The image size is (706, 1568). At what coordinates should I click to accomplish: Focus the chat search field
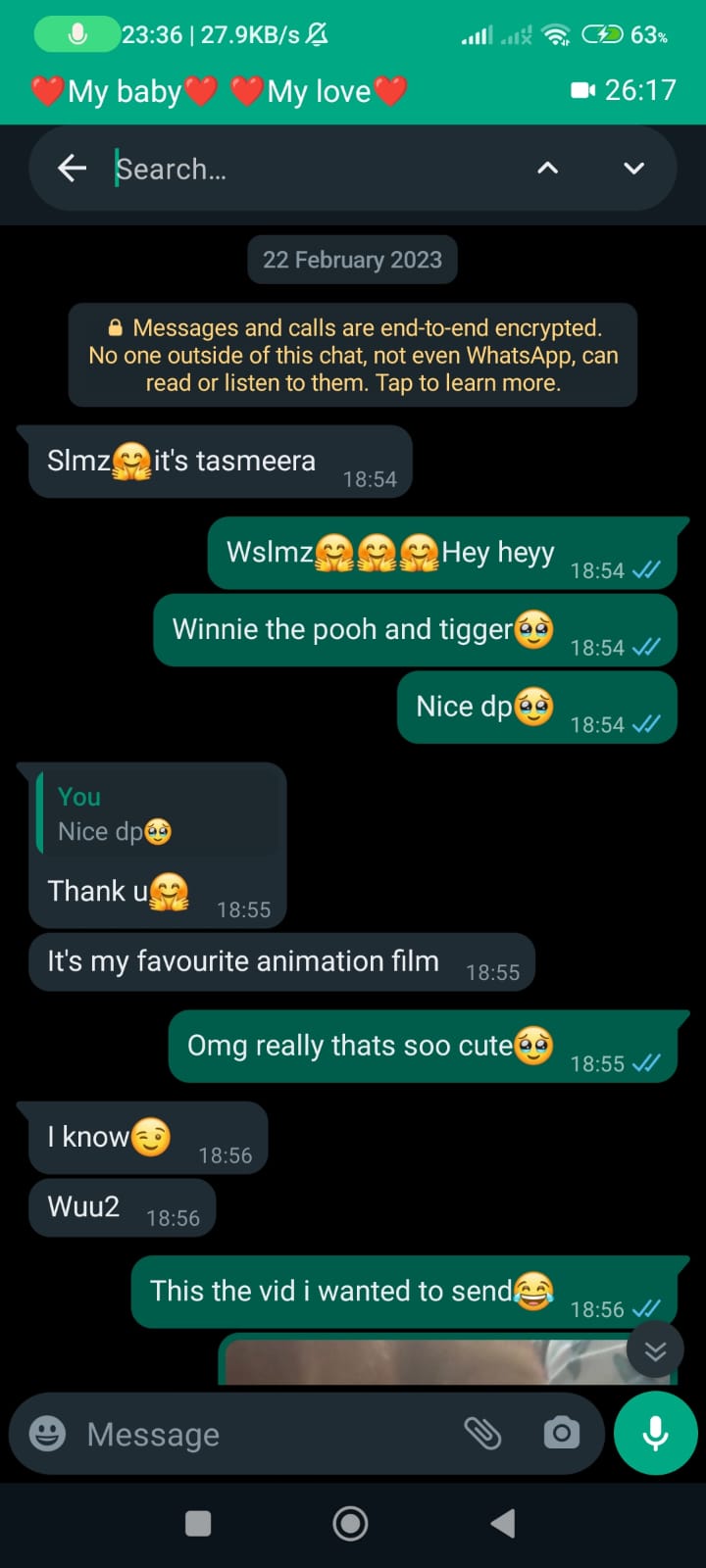pos(314,169)
